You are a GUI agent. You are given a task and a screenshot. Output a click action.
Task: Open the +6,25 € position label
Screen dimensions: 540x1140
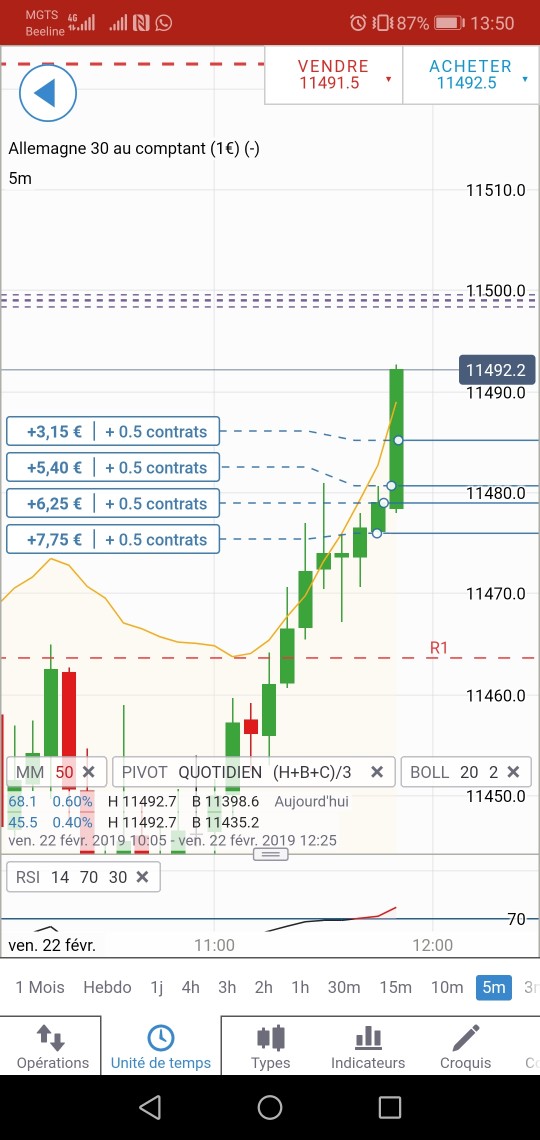coord(113,503)
